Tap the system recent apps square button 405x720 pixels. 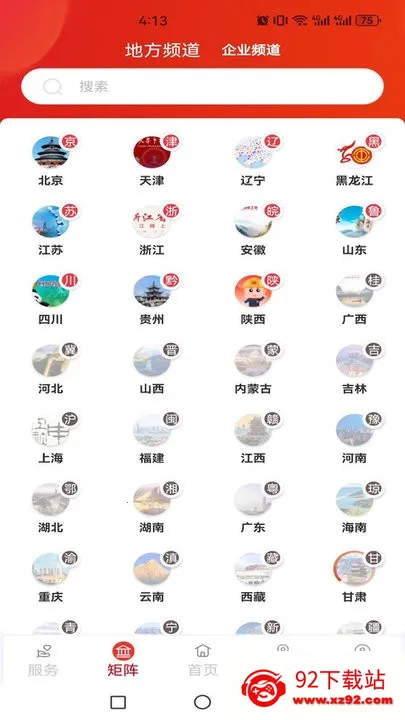pos(118,702)
